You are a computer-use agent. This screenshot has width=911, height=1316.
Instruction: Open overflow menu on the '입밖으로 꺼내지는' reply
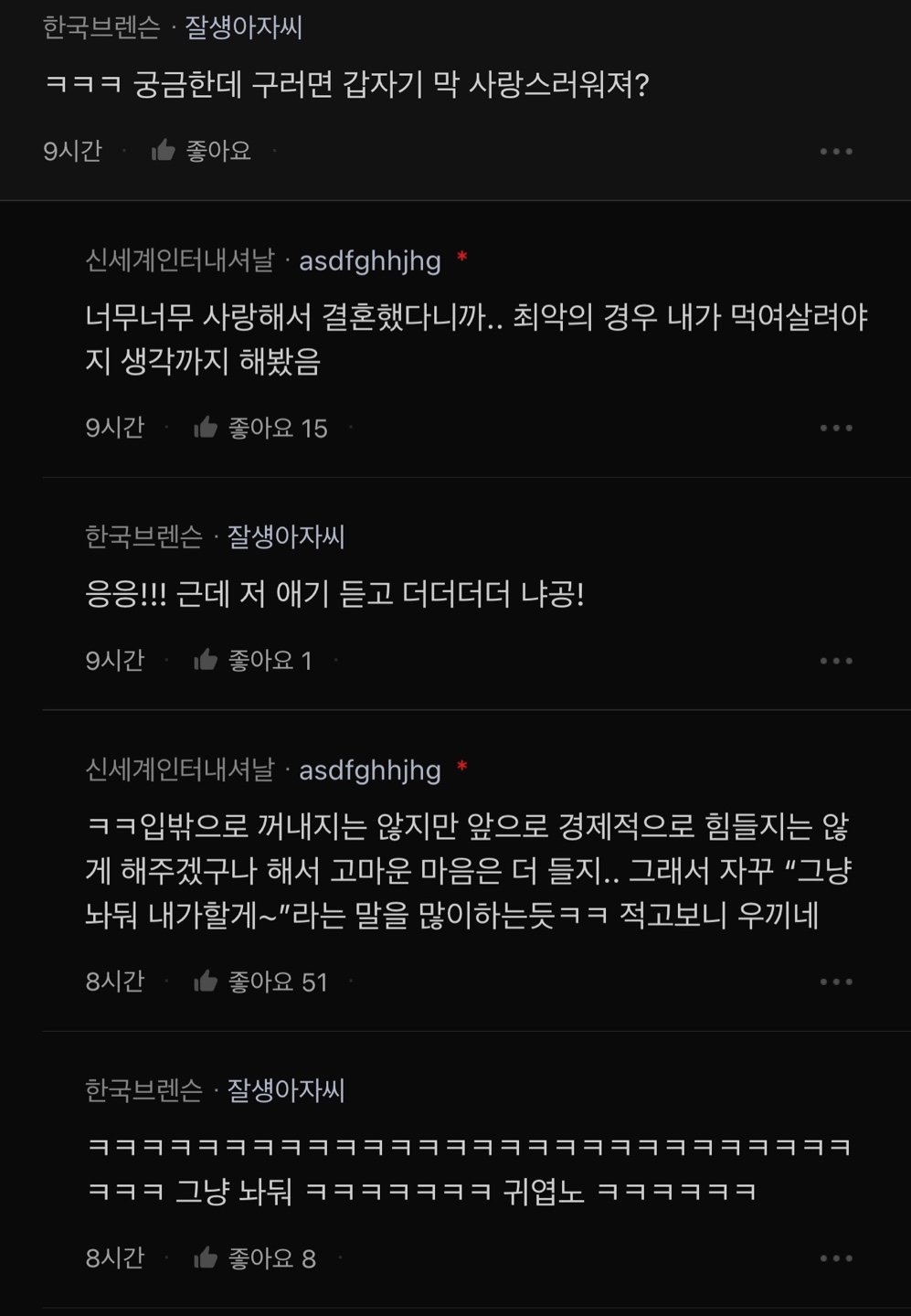click(835, 982)
